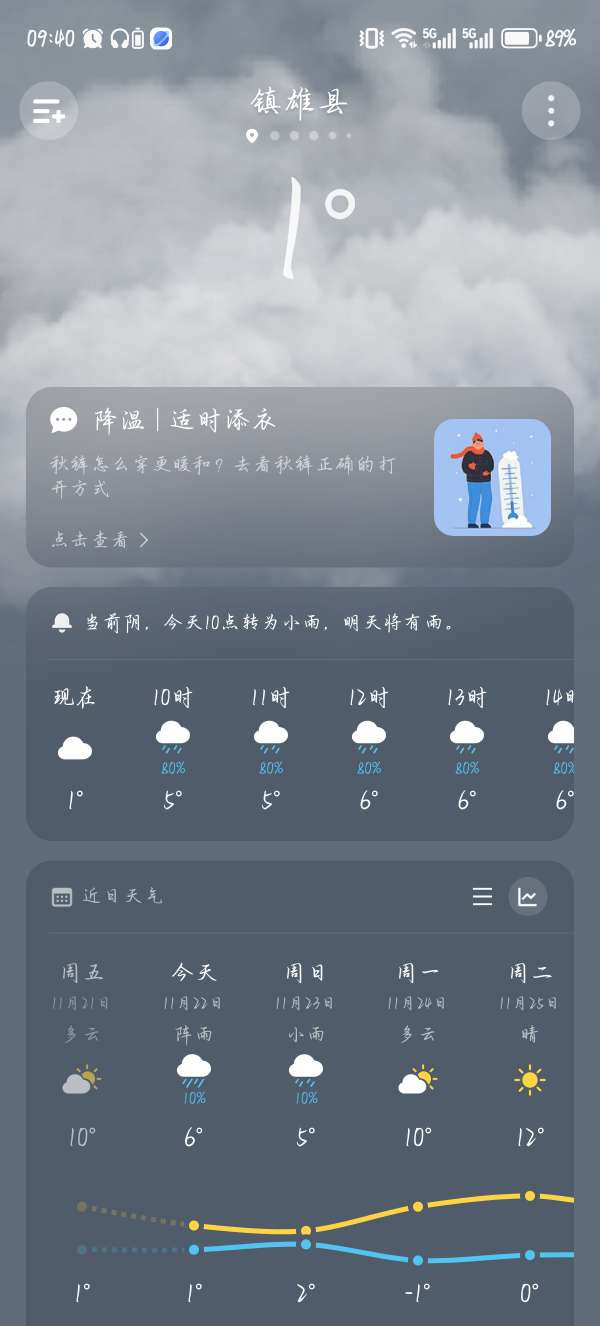Select the trend chart view icon
Image resolution: width=600 pixels, height=1326 pixels.
(x=527, y=897)
